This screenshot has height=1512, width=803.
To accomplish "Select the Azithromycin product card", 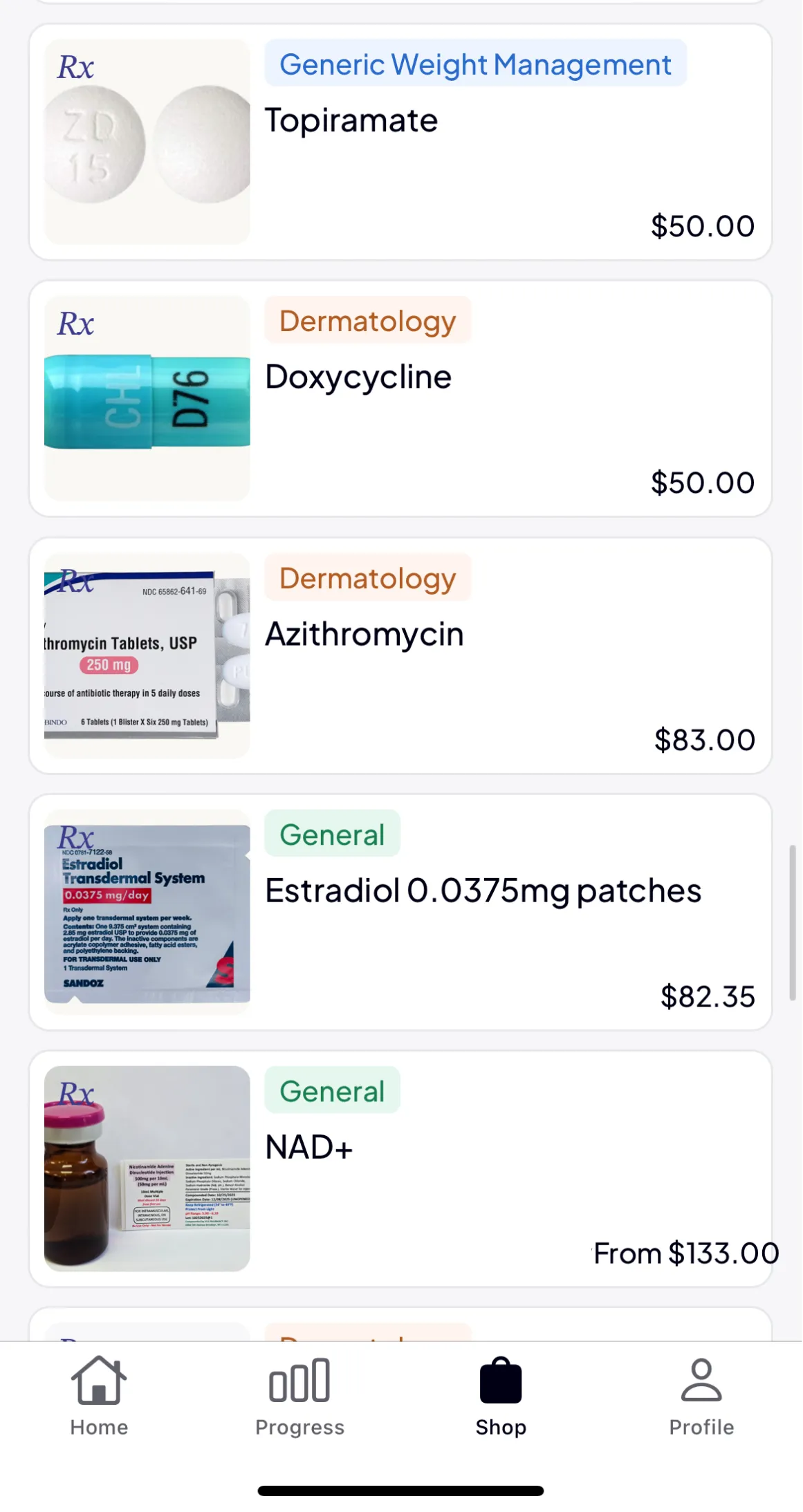I will click(x=400, y=655).
